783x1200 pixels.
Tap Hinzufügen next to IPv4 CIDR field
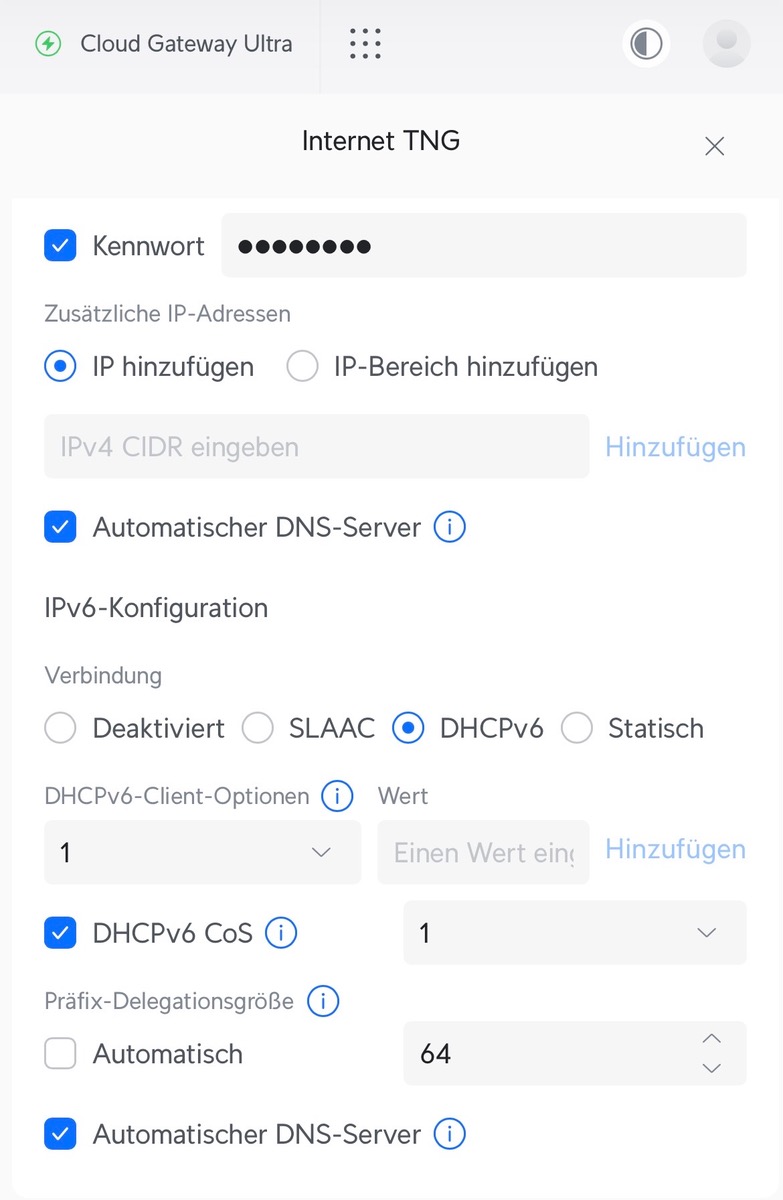click(x=676, y=446)
